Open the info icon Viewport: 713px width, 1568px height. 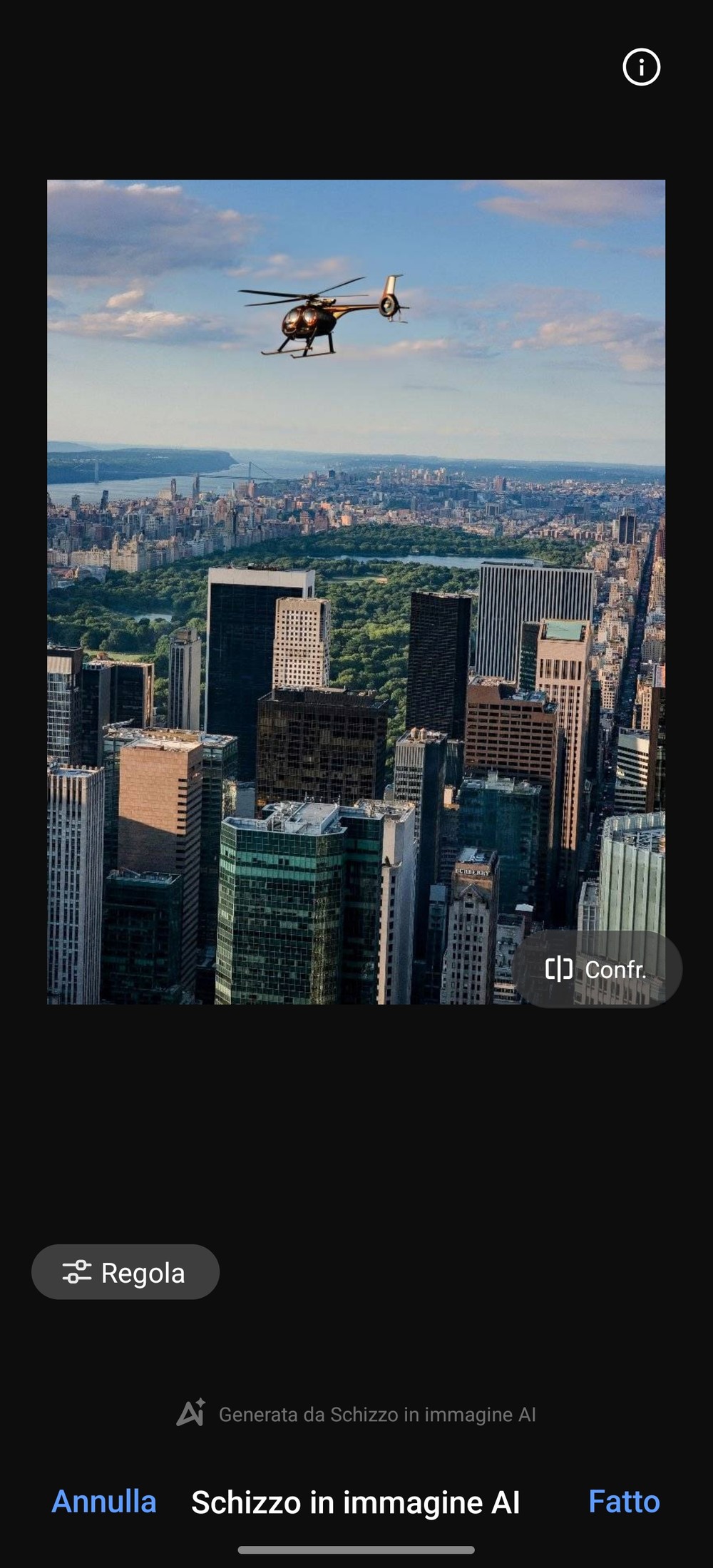pyautogui.click(x=641, y=67)
